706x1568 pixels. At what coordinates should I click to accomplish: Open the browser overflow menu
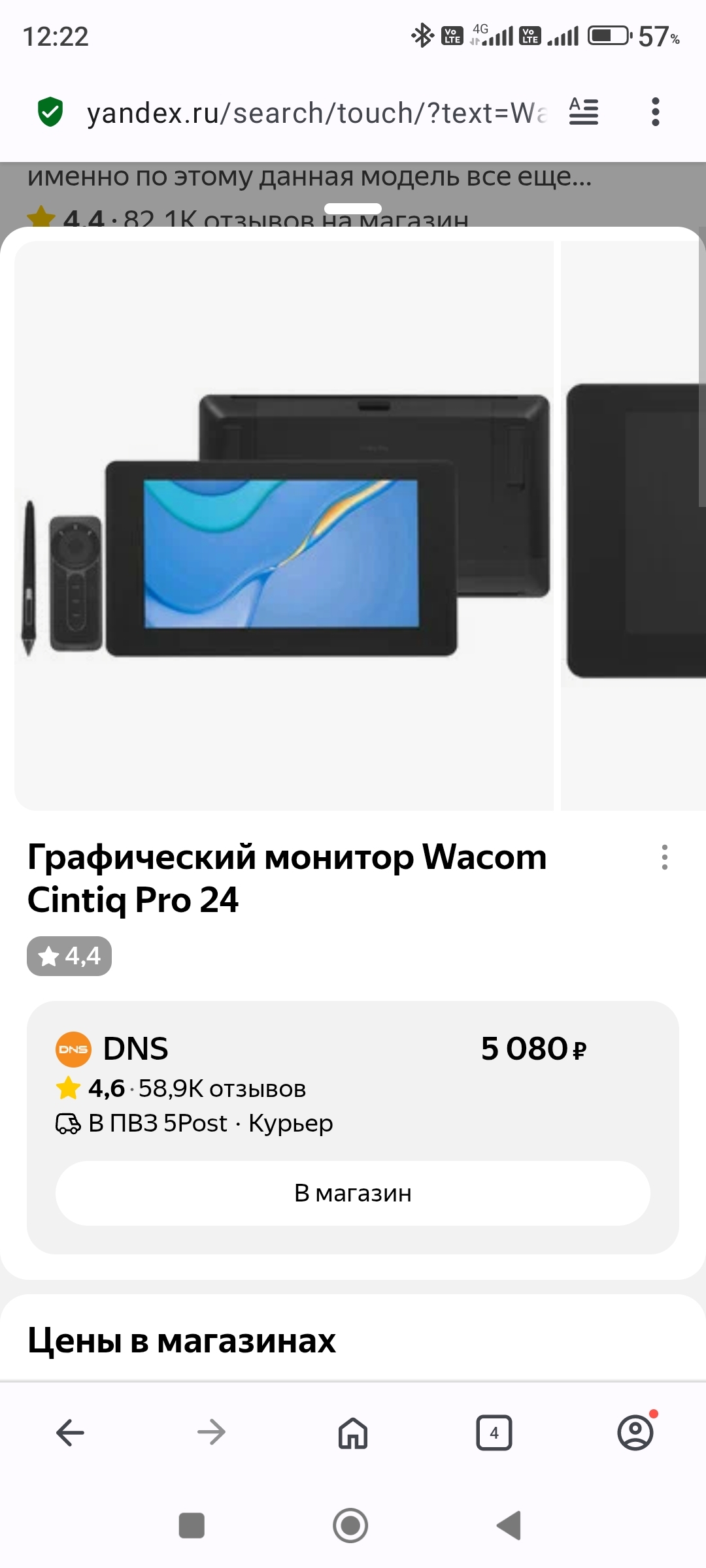[x=656, y=112]
